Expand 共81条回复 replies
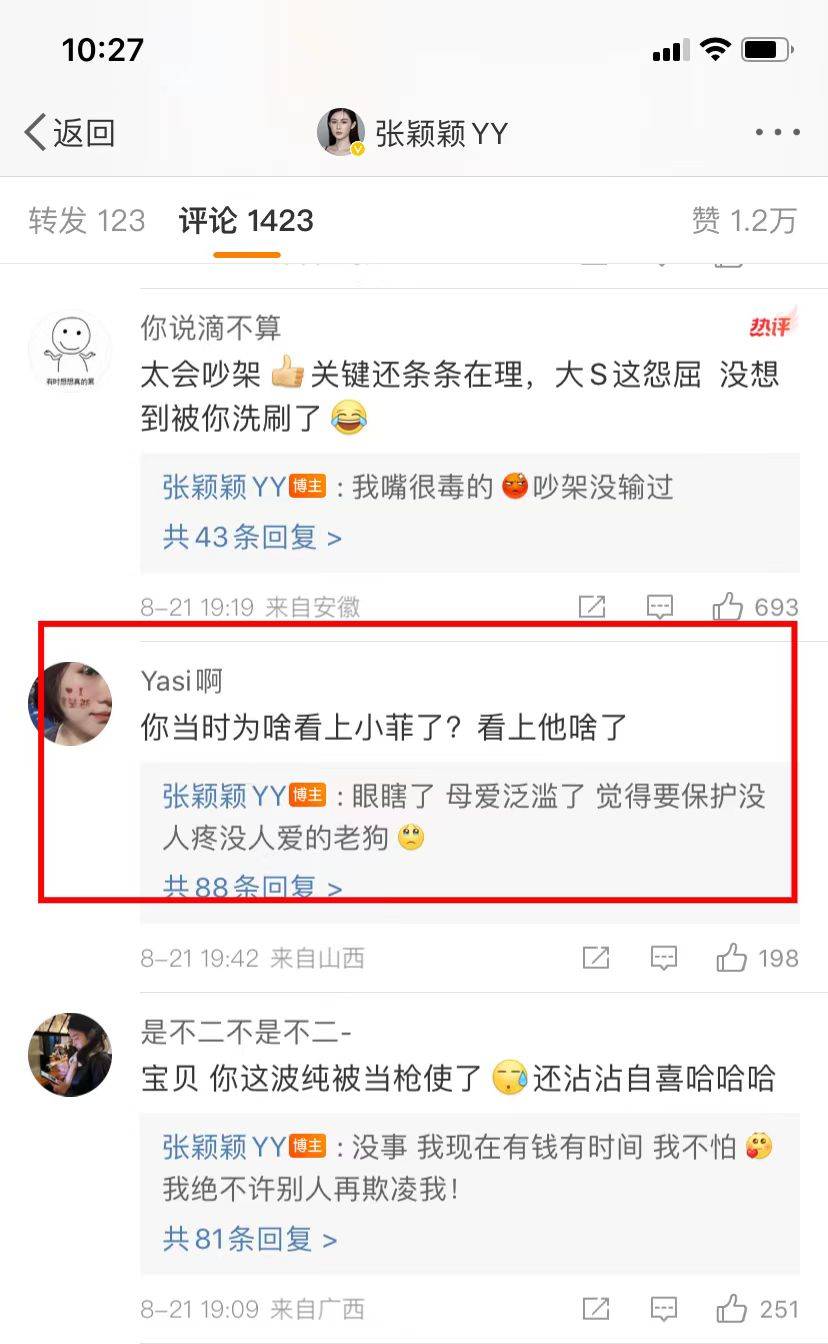This screenshot has width=828, height=1344. 250,1240
